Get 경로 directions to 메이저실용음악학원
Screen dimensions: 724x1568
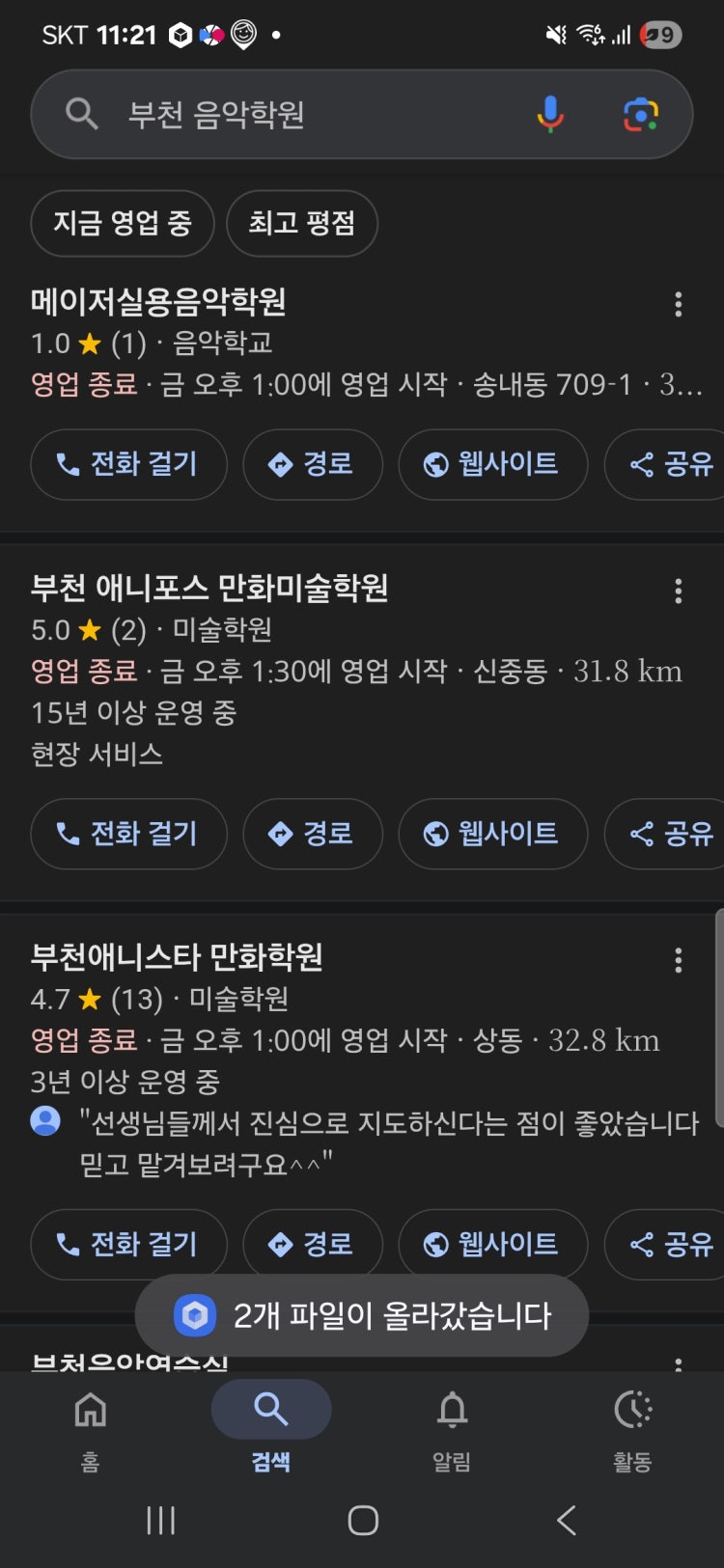point(312,464)
